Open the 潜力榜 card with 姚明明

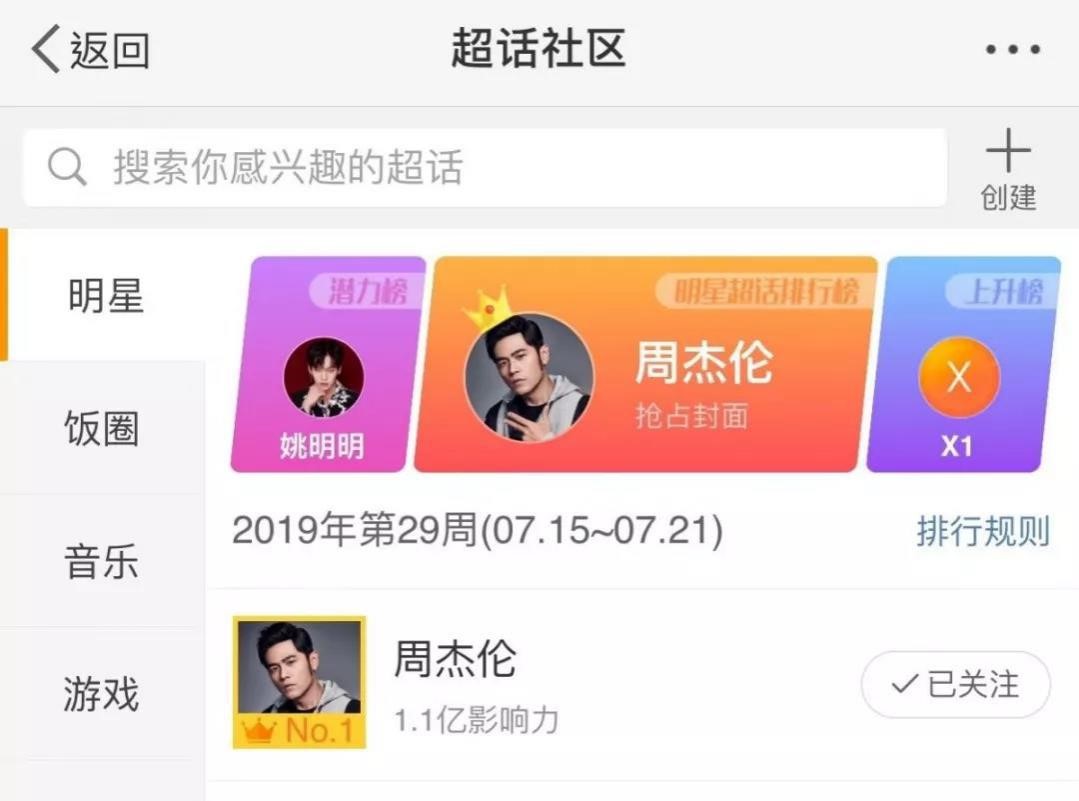coord(326,366)
